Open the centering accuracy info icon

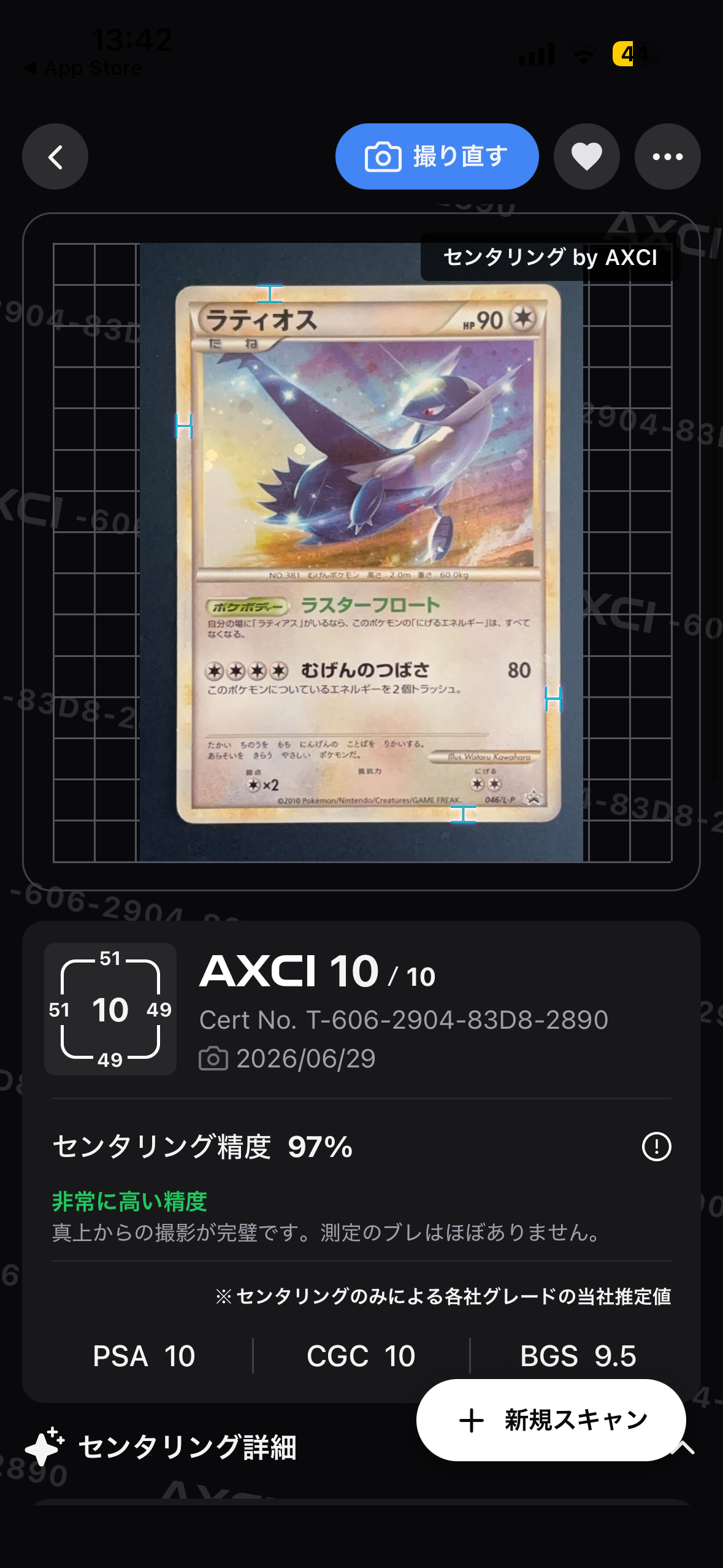pyautogui.click(x=656, y=1147)
